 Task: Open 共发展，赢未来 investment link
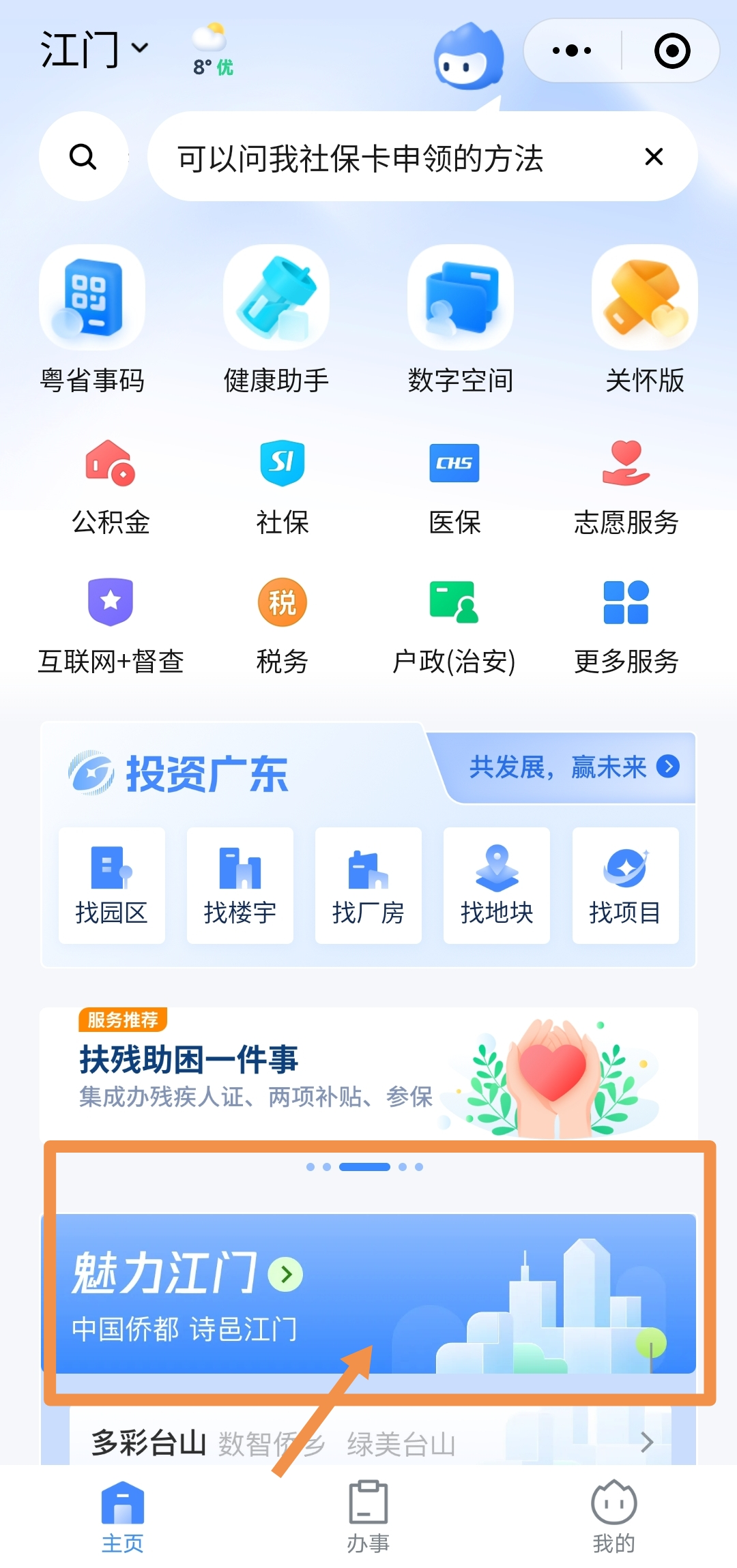tap(573, 767)
